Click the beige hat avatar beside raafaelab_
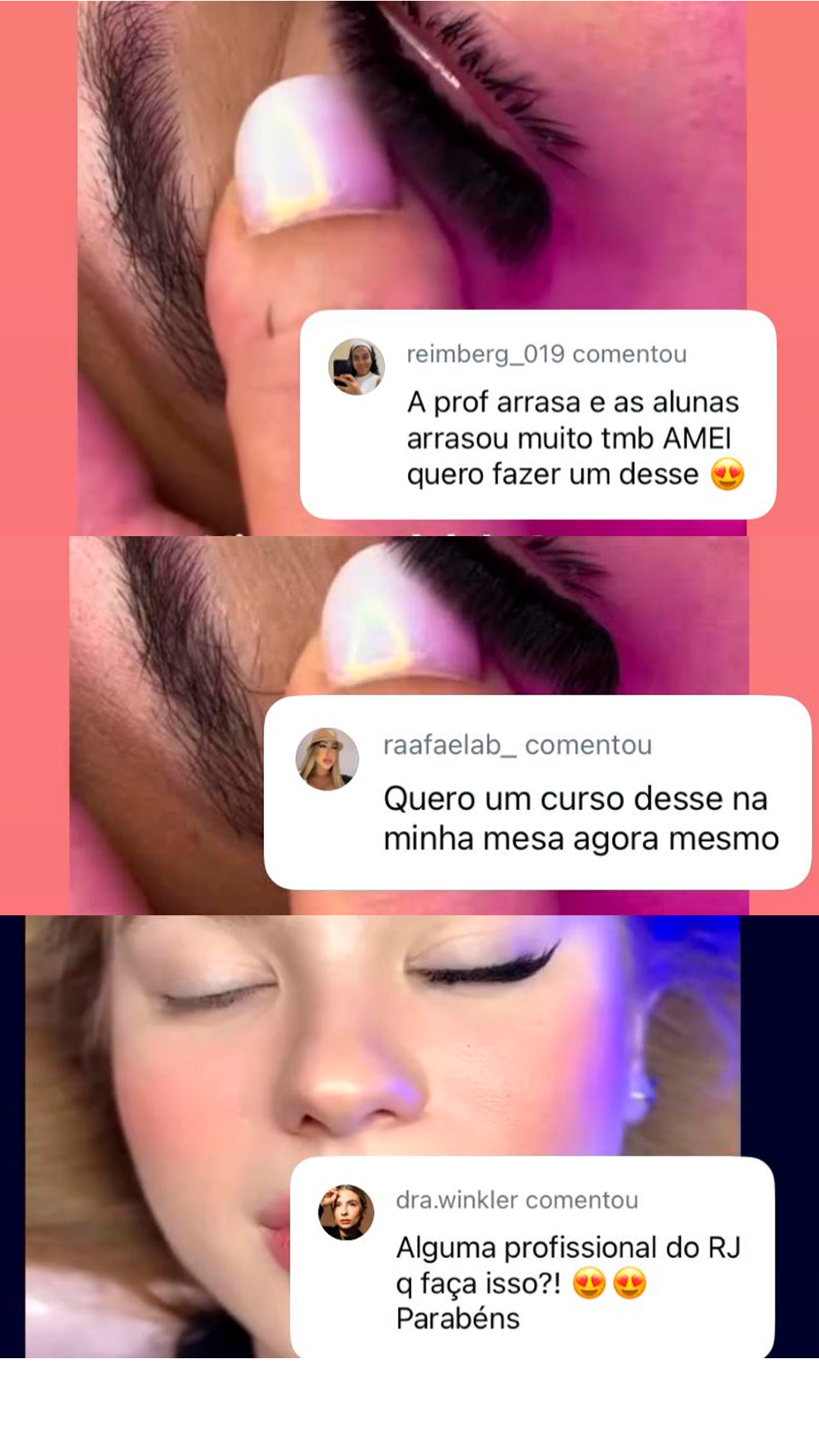819x1456 pixels. click(328, 761)
